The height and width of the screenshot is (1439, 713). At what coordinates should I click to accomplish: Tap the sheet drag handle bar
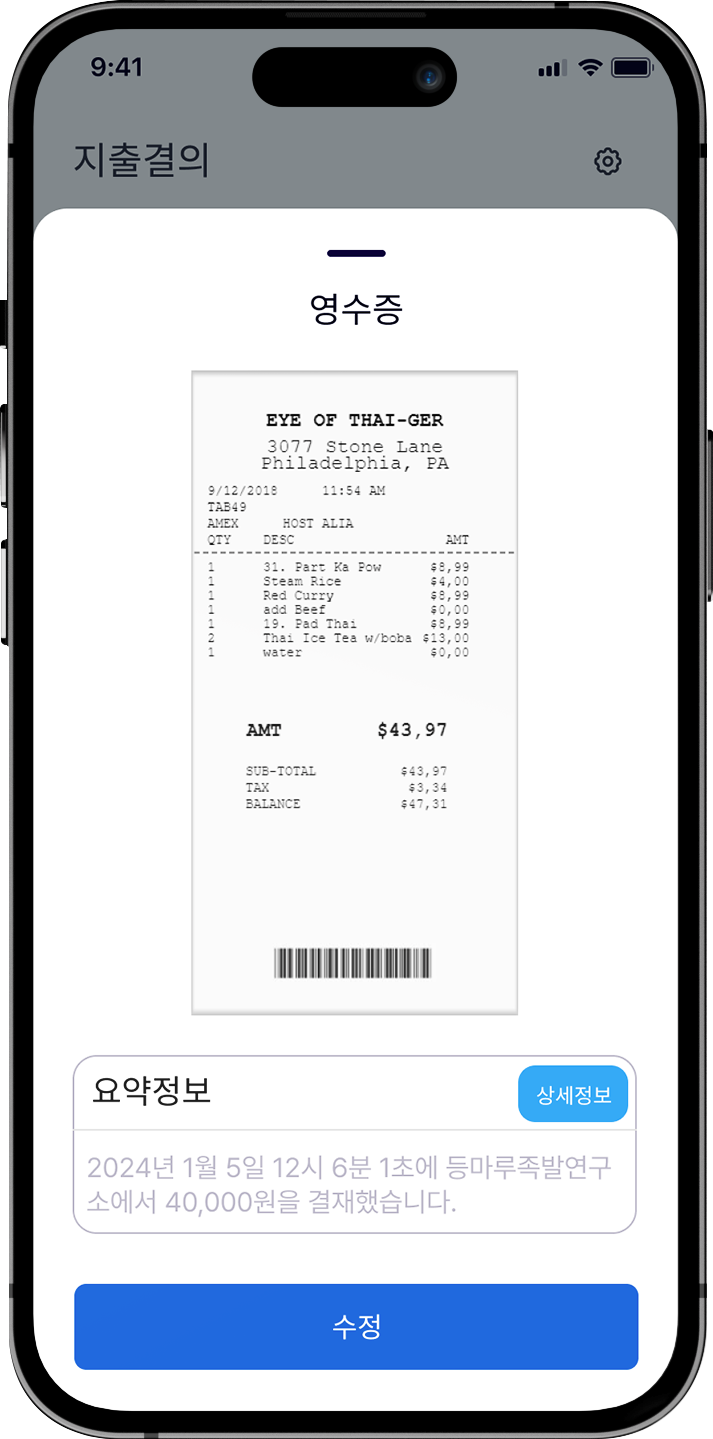click(356, 254)
